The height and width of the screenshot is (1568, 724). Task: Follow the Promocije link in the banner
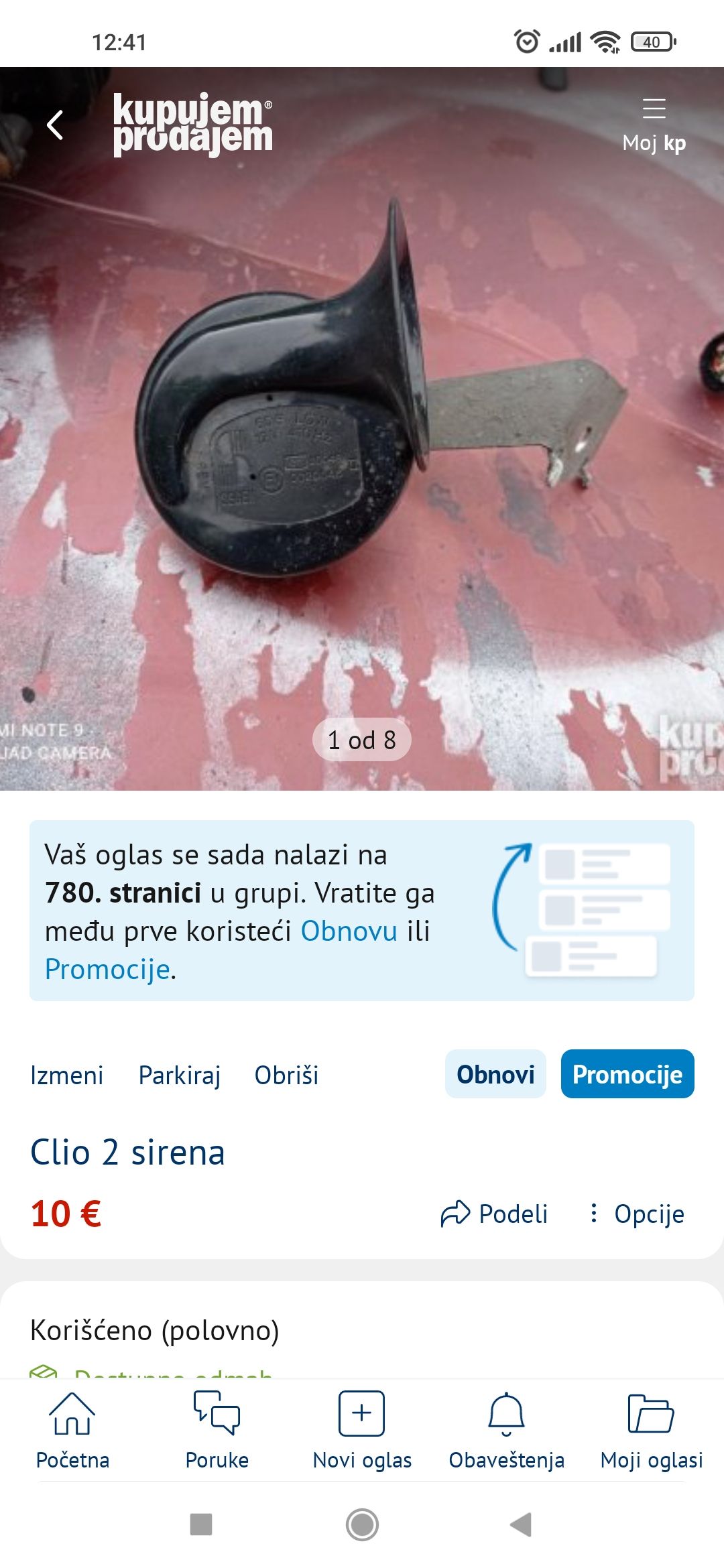(107, 969)
